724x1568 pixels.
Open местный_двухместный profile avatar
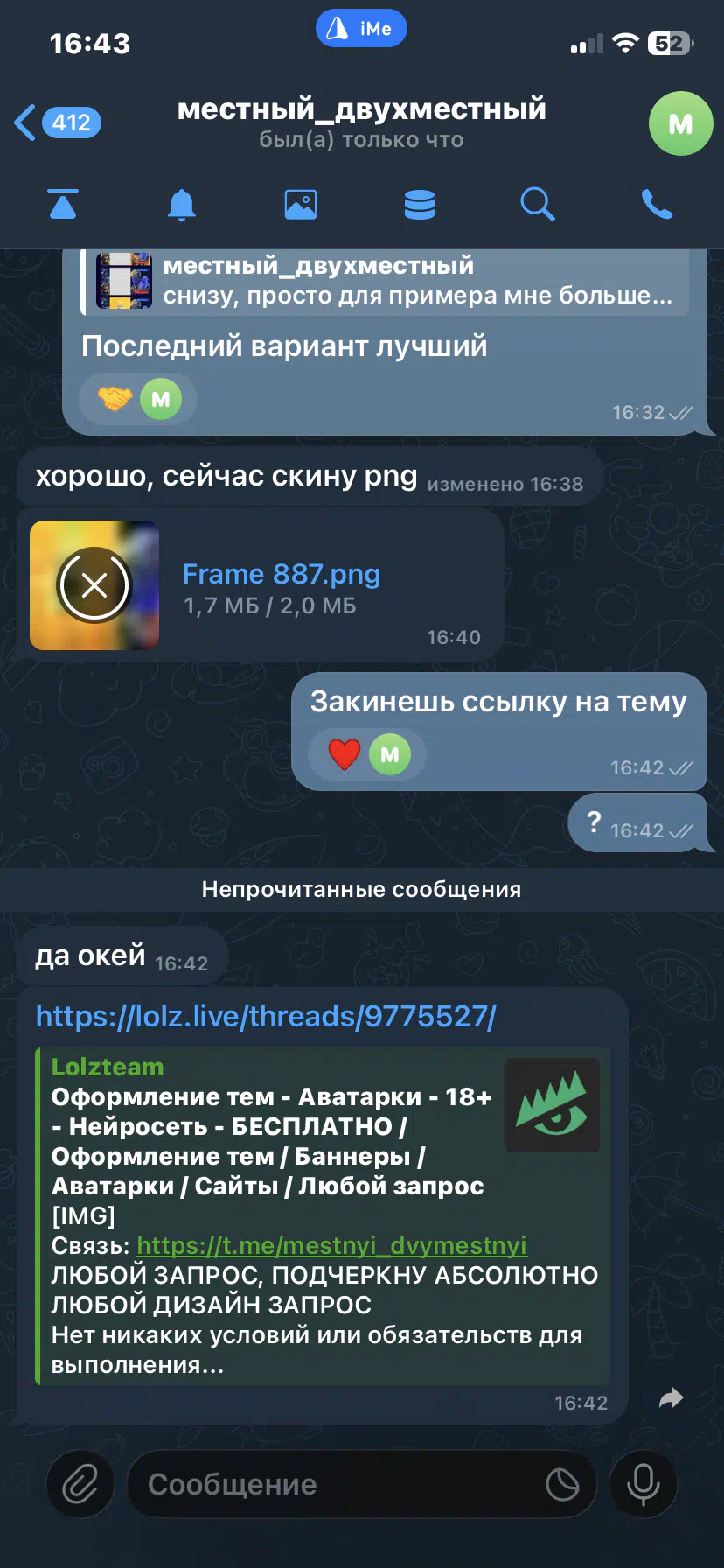tap(680, 123)
